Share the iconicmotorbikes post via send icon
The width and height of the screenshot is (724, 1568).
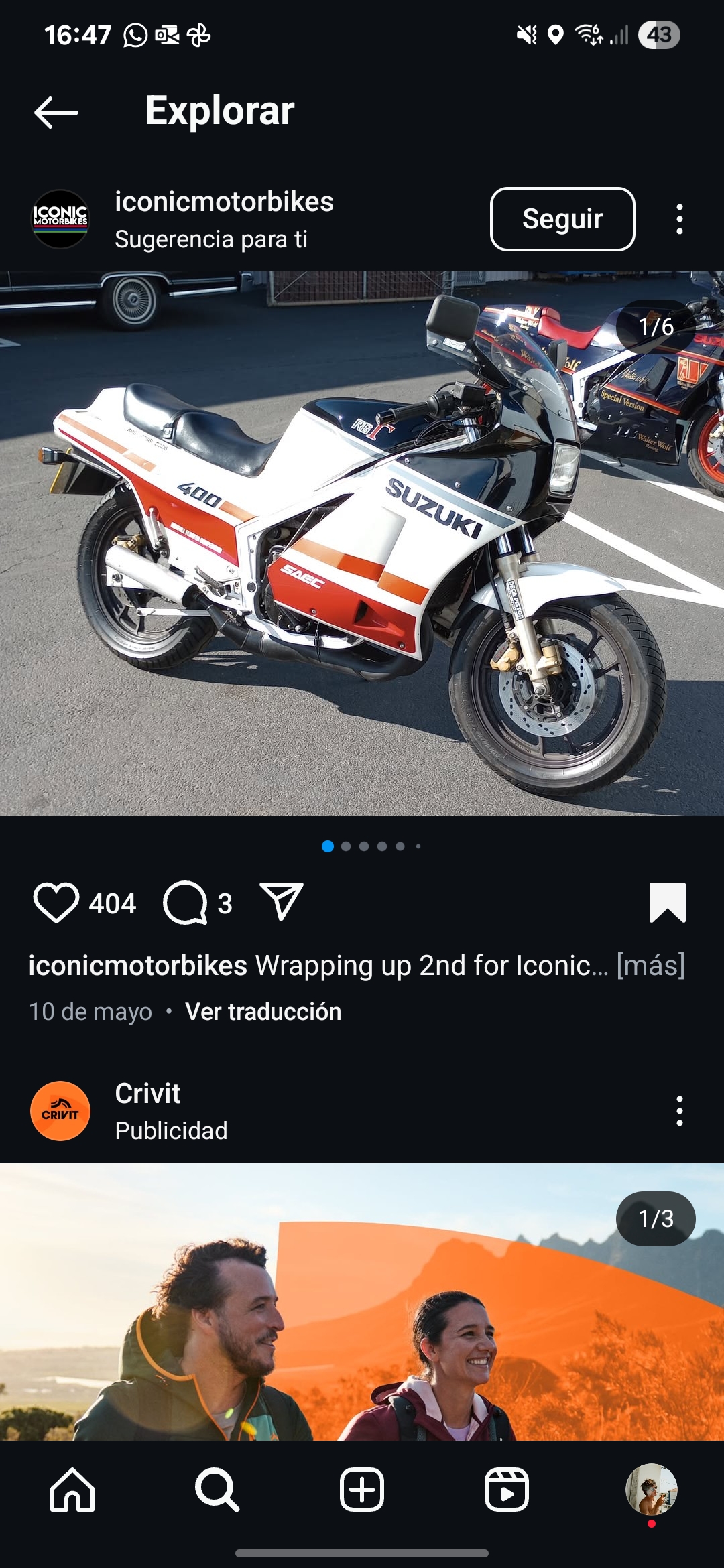coord(282,901)
